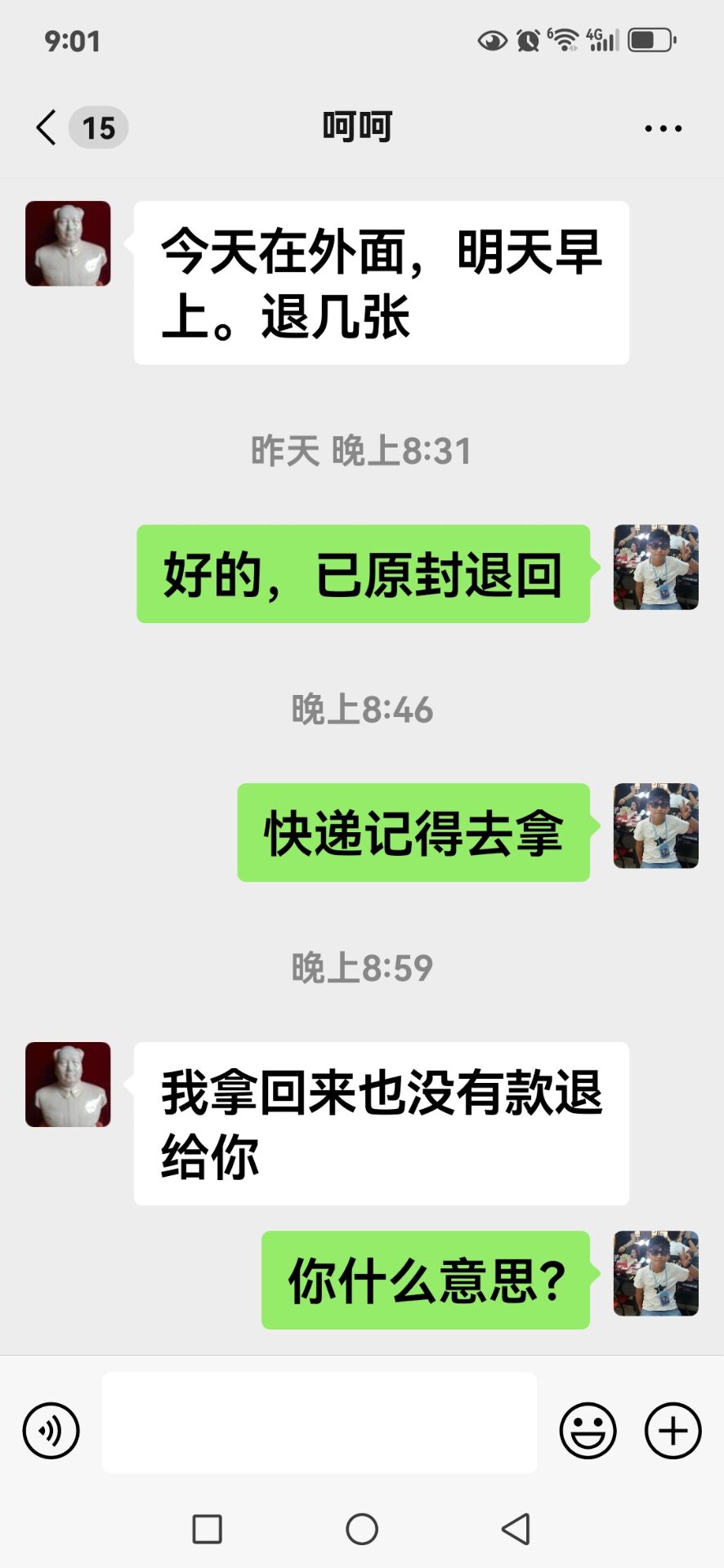Go back to the chat list
Image resolution: width=724 pixels, height=1568 pixels.
click(x=47, y=128)
